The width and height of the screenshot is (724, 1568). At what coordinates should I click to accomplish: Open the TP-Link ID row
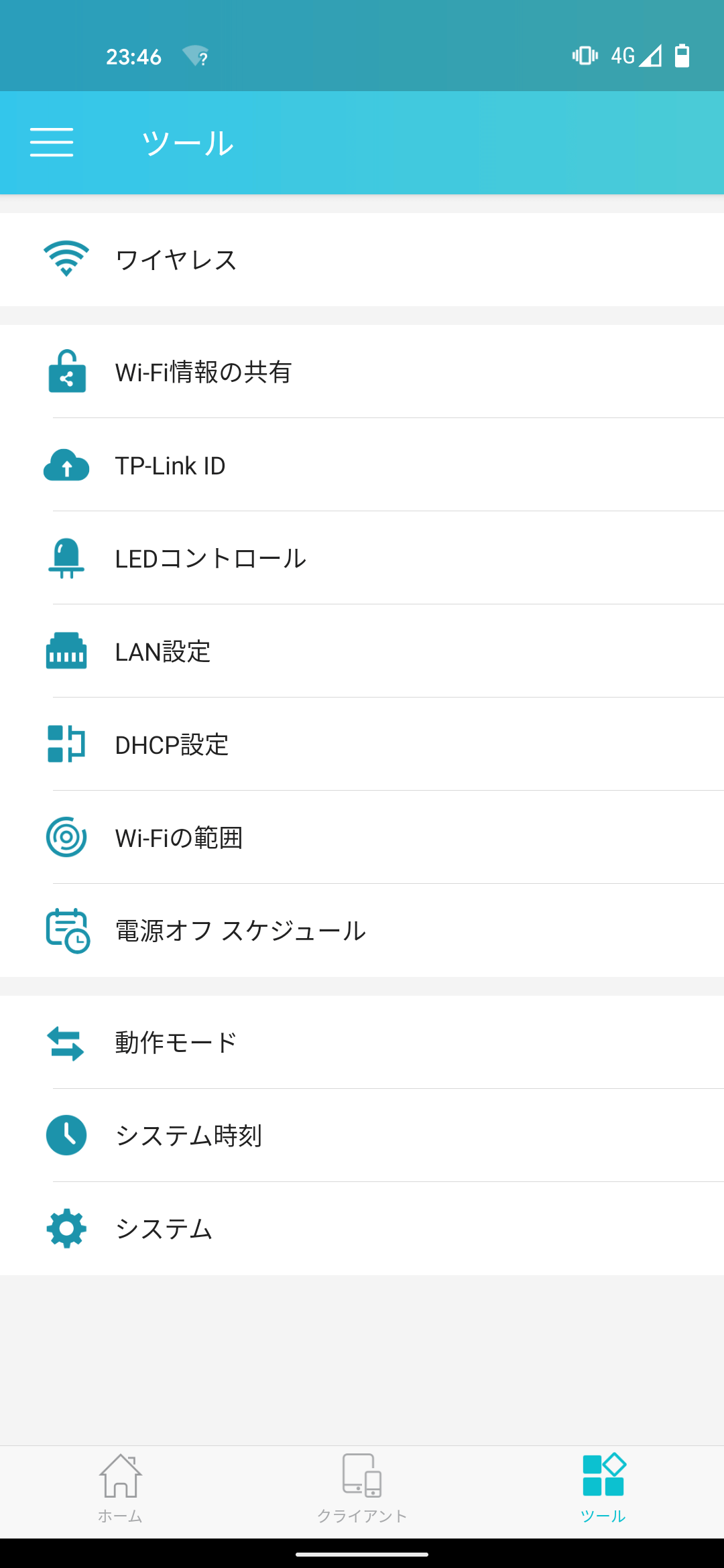[x=362, y=465]
